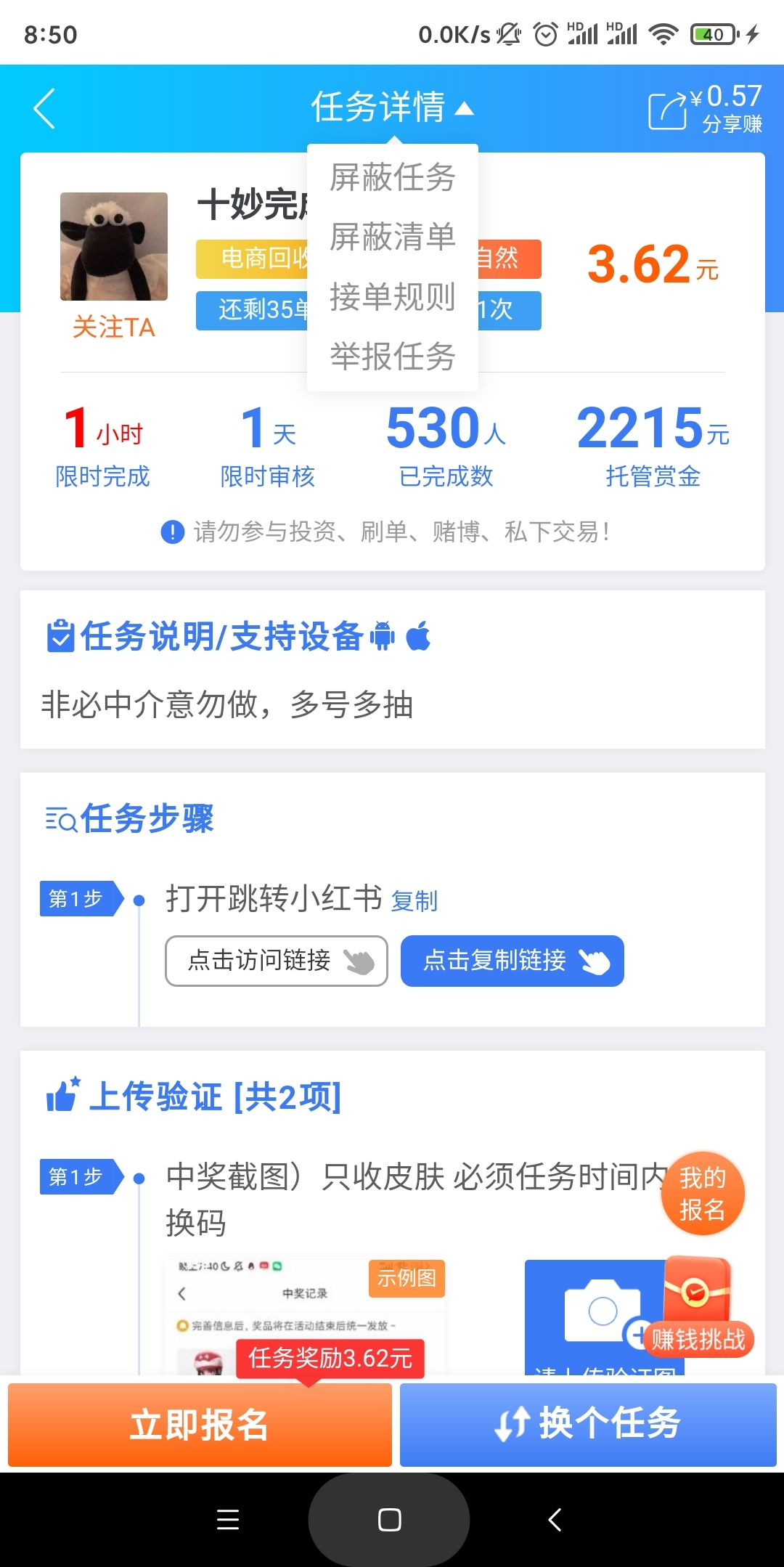Select 屏蔽任务 from the menu

click(x=392, y=177)
